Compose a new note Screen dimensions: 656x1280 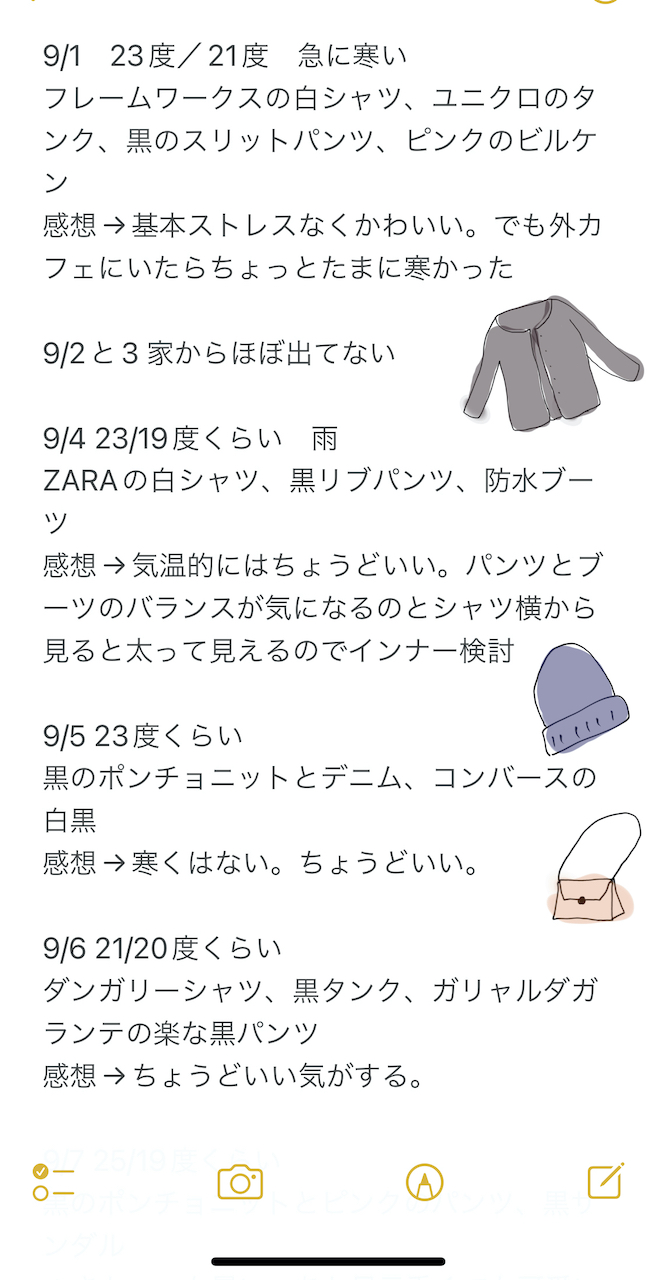(x=606, y=1181)
